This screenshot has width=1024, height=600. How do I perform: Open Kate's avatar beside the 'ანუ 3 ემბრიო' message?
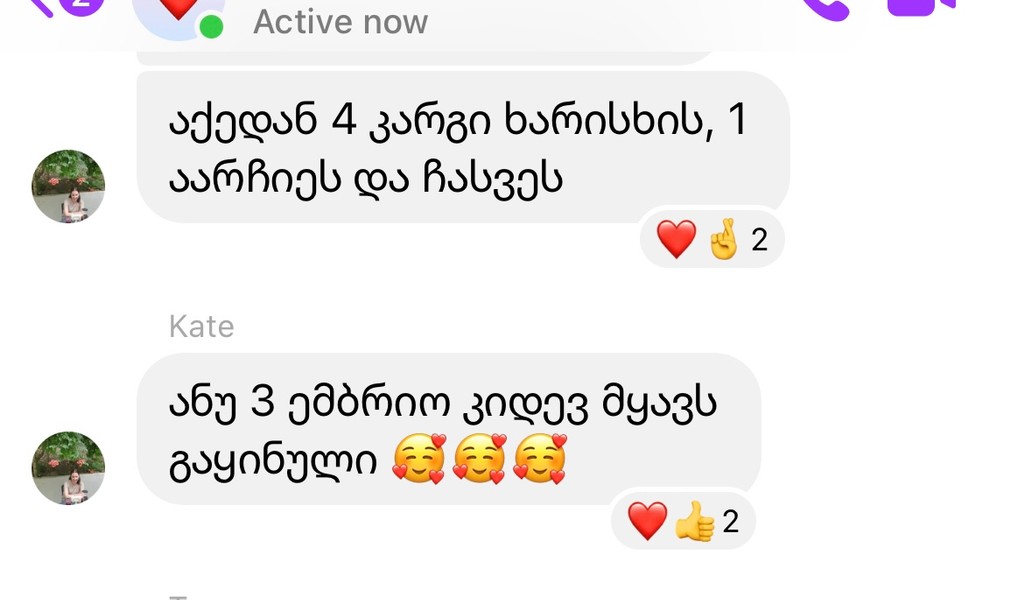(x=68, y=468)
